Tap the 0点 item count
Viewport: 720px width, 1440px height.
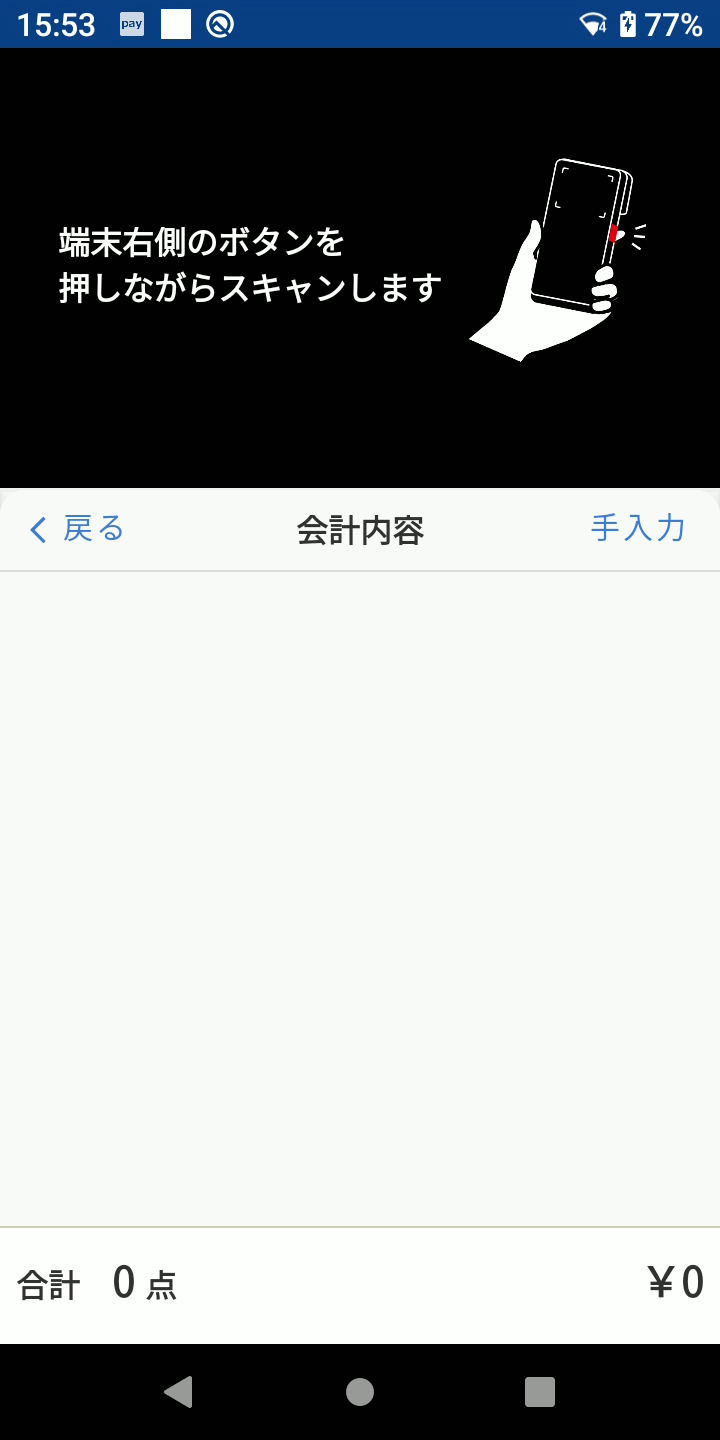pos(144,1286)
